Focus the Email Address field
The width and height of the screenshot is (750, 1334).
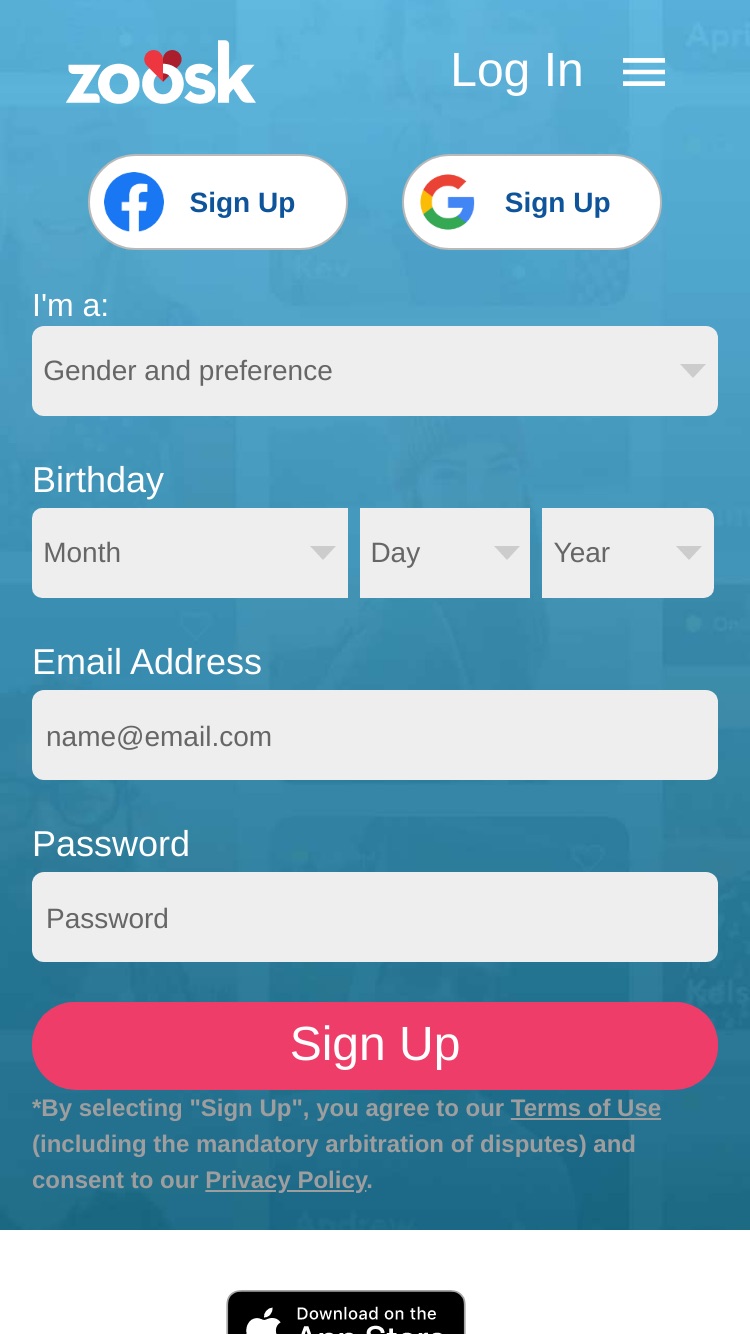click(375, 735)
